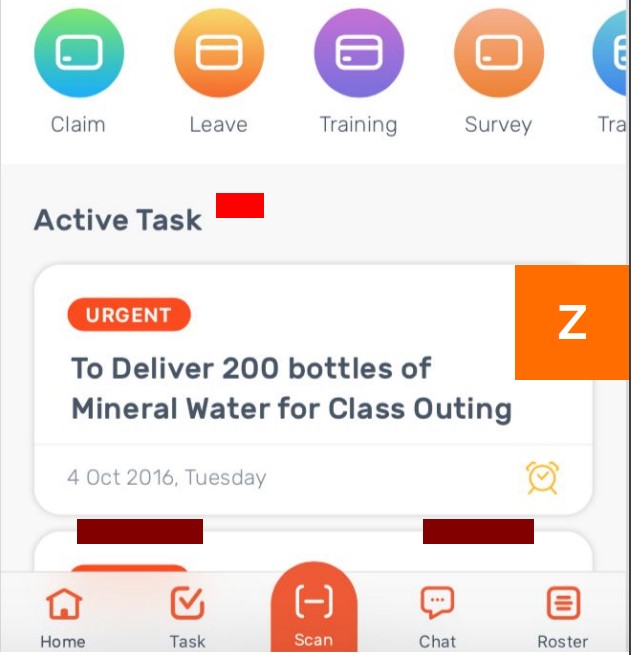
Task: Open the mineral water delivery task card
Action: pyautogui.click(x=290, y=390)
